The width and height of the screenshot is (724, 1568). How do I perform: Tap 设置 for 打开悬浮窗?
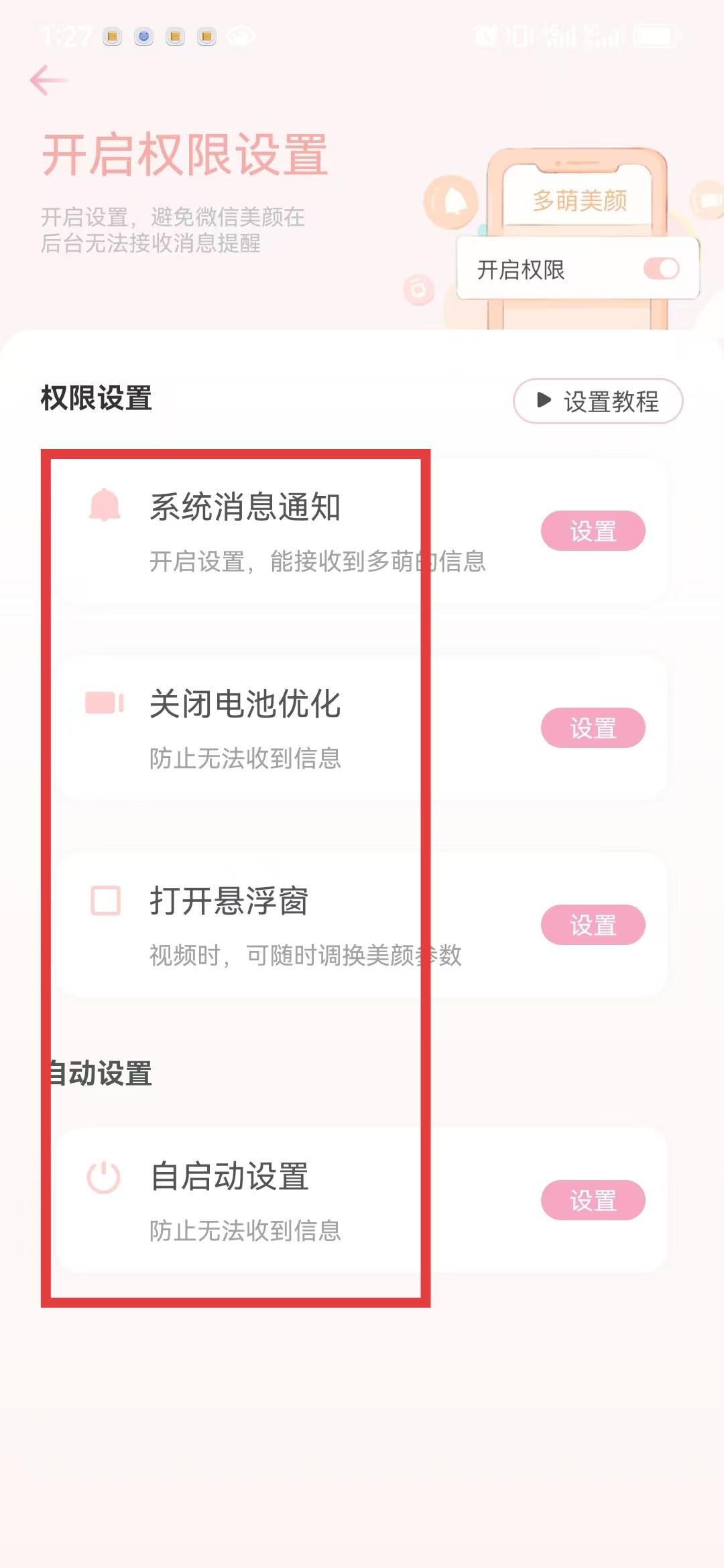(593, 925)
